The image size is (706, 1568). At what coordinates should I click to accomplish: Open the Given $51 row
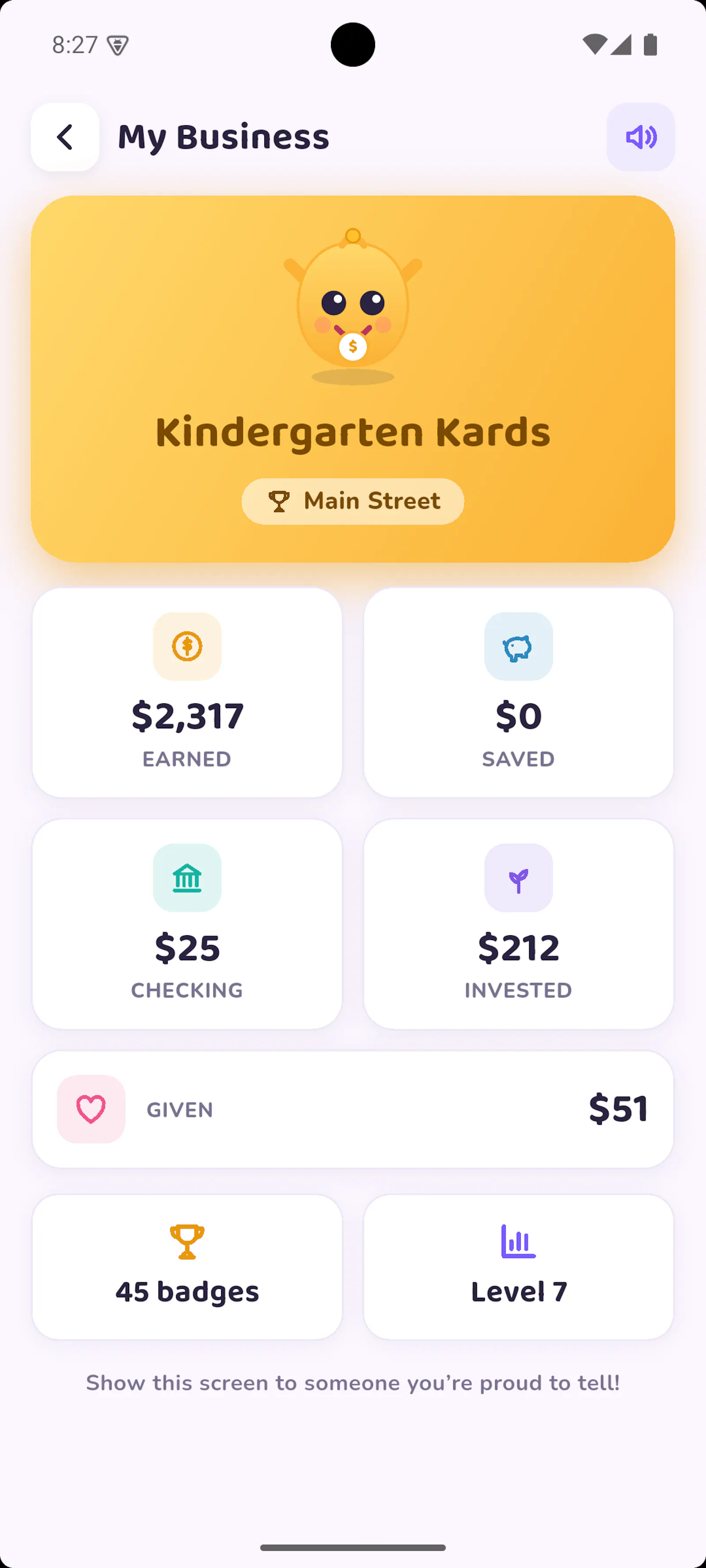click(x=353, y=1109)
